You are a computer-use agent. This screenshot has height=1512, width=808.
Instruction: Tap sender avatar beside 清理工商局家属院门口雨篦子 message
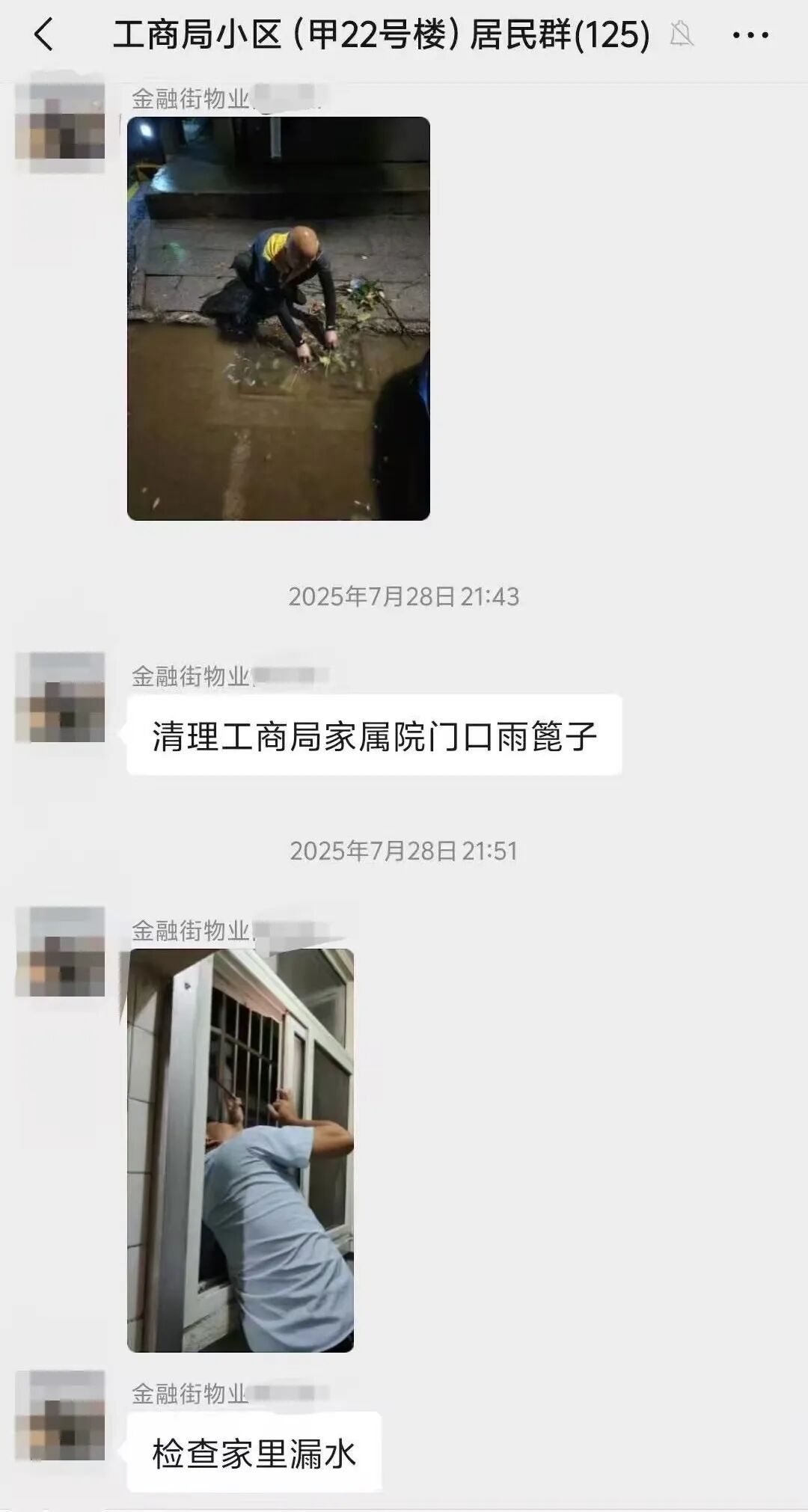tap(60, 697)
